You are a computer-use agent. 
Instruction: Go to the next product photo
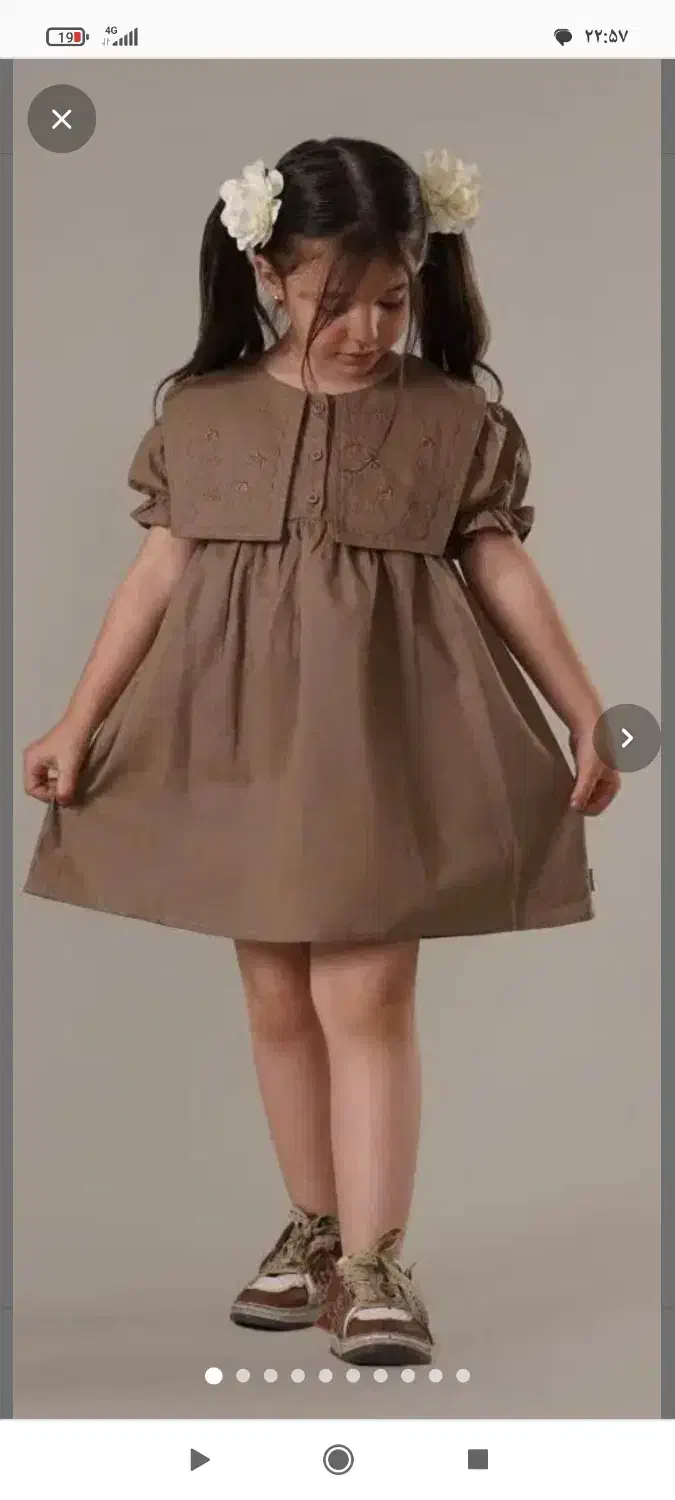point(627,738)
